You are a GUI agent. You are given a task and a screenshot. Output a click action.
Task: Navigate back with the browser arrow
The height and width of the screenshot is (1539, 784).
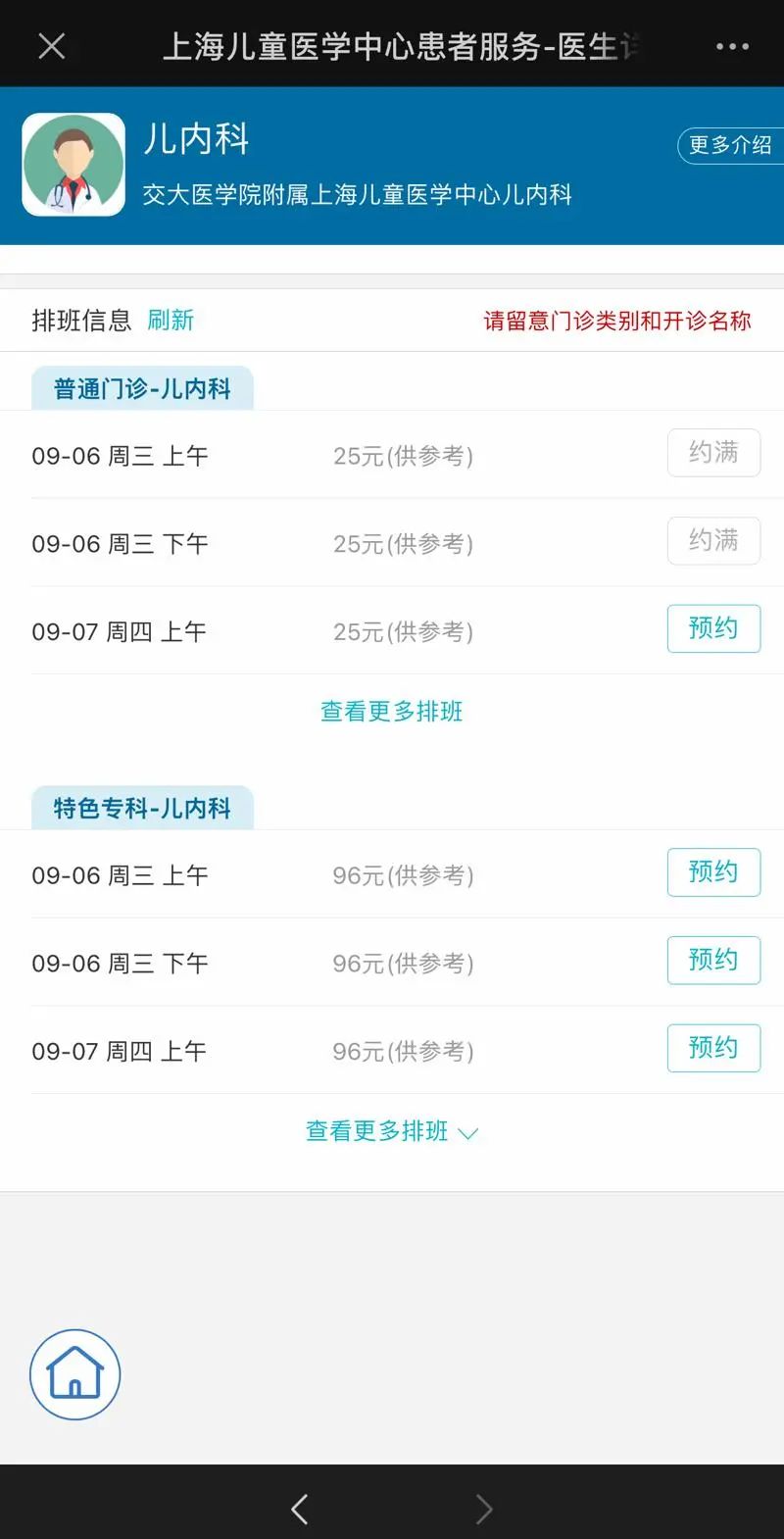300,1509
